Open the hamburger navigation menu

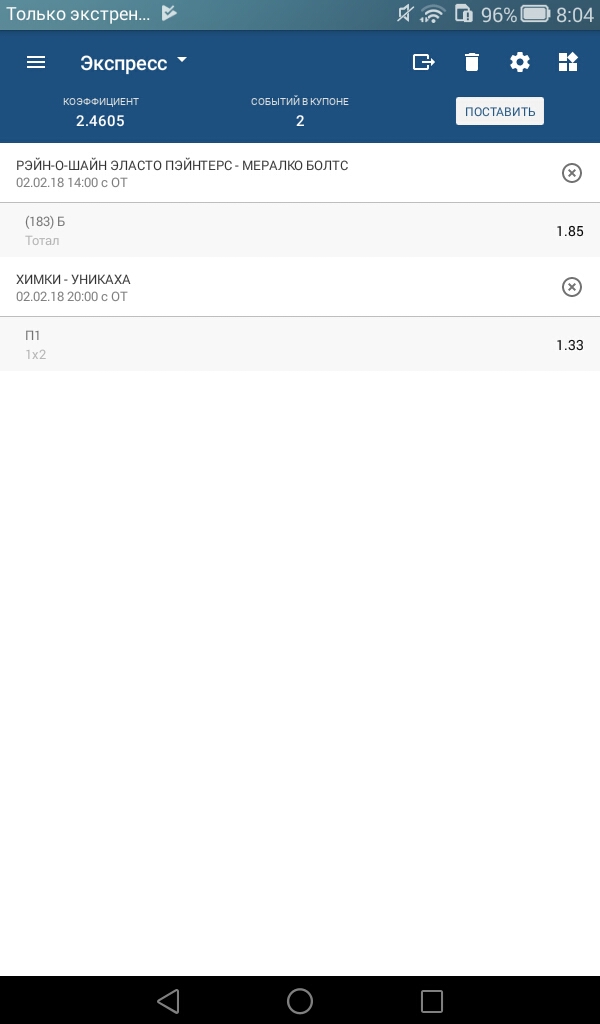(36, 62)
